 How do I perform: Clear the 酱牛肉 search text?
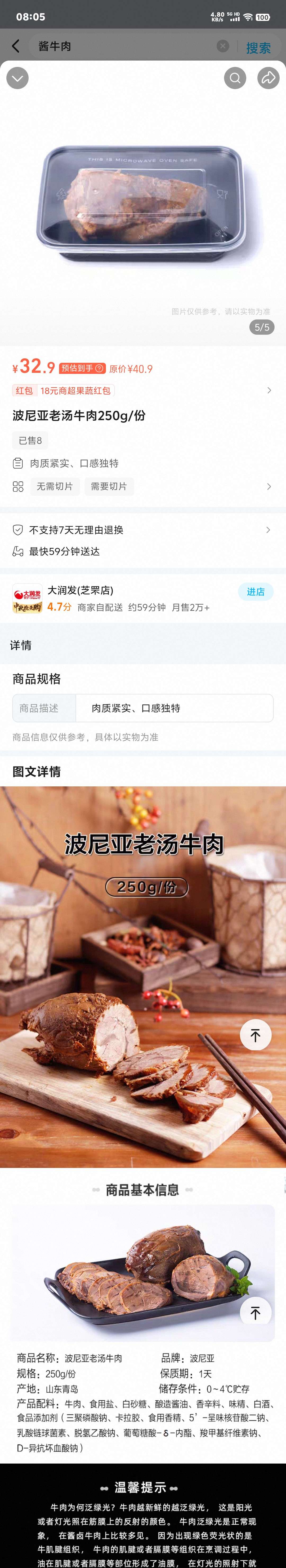(223, 46)
